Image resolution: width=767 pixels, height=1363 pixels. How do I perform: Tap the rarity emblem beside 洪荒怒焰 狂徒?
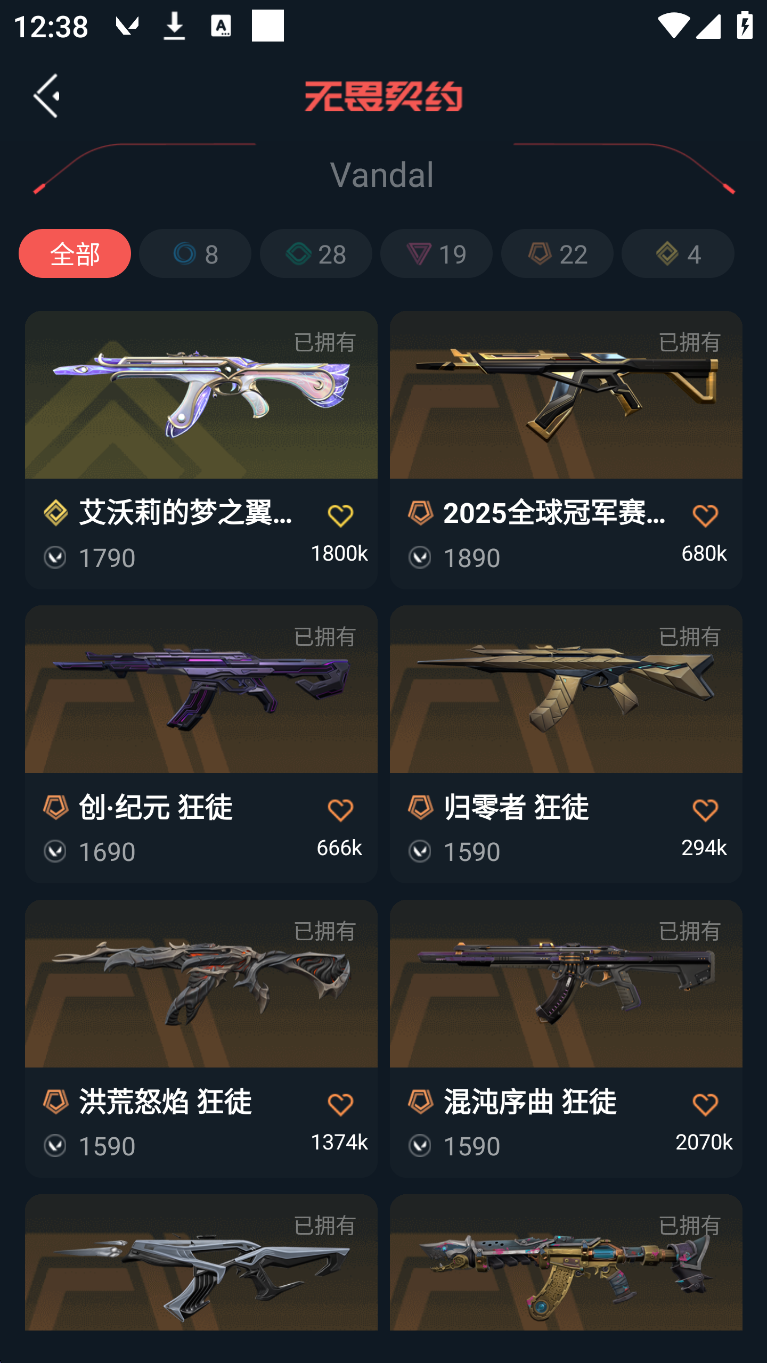55,1102
